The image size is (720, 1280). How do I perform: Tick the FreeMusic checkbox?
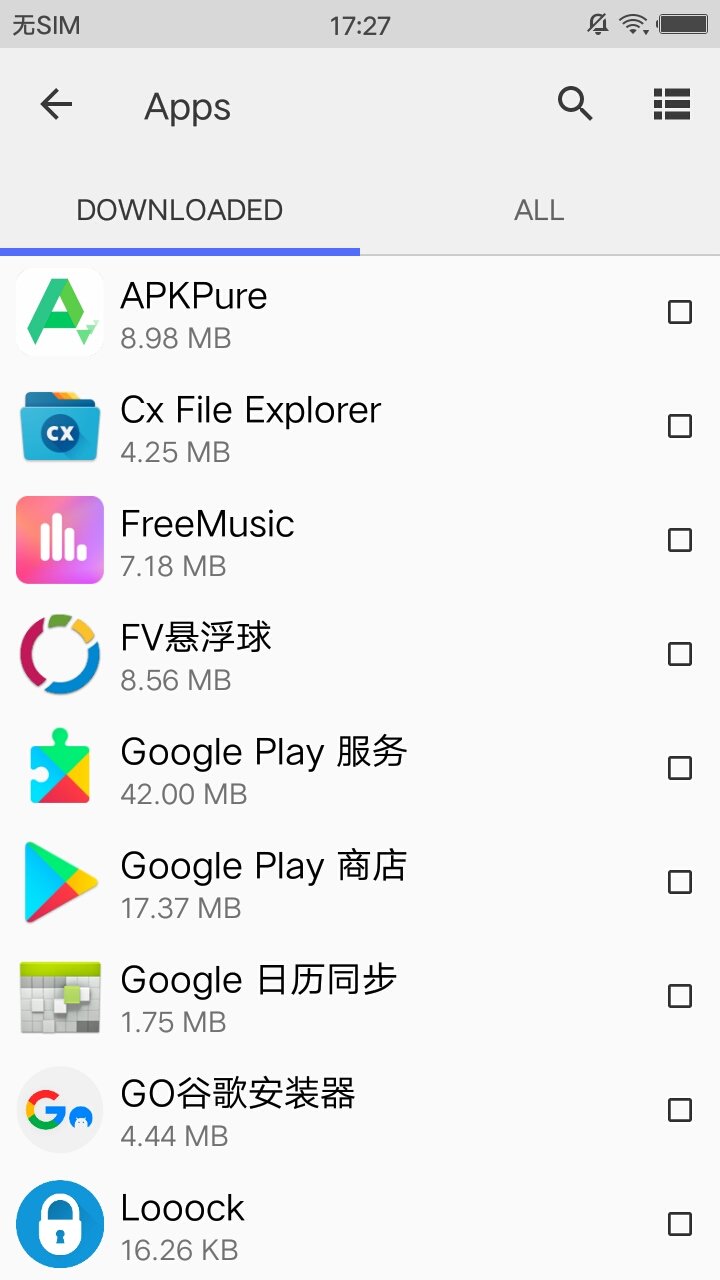(680, 540)
